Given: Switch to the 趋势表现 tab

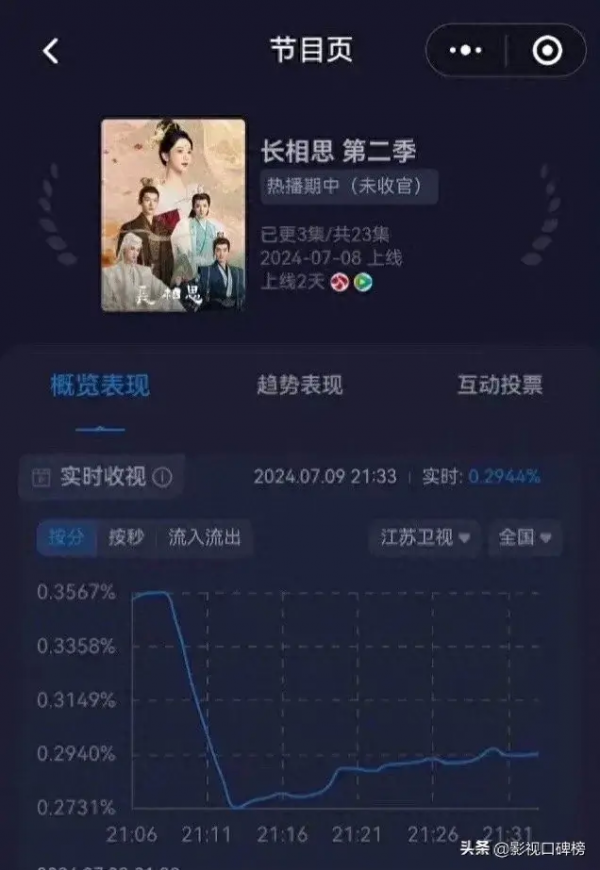Looking at the screenshot, I should tap(300, 386).
